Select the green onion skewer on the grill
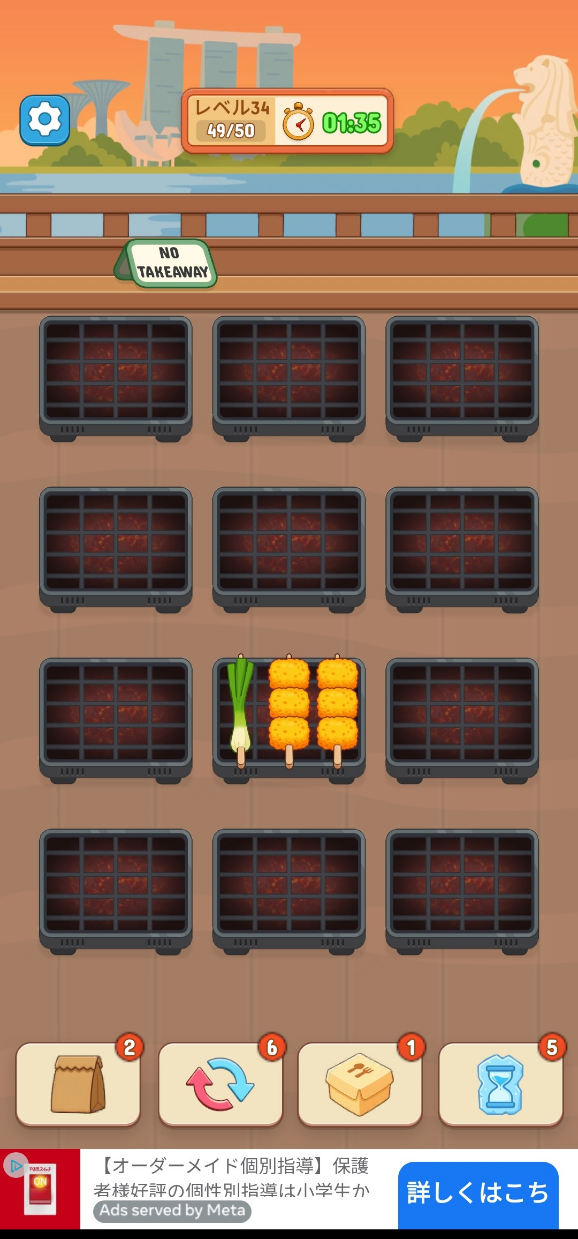The image size is (578, 1239). [x=240, y=711]
